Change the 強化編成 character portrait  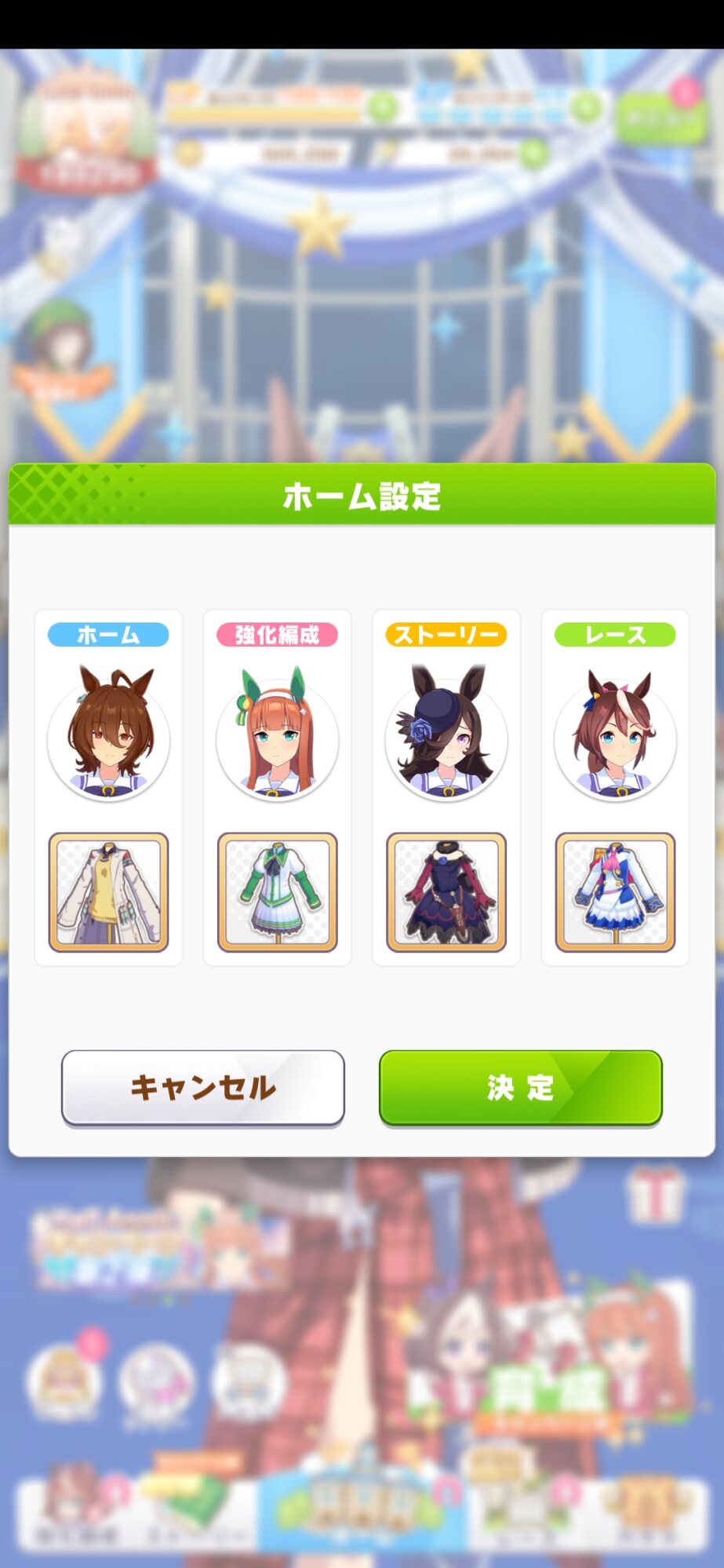click(x=277, y=733)
